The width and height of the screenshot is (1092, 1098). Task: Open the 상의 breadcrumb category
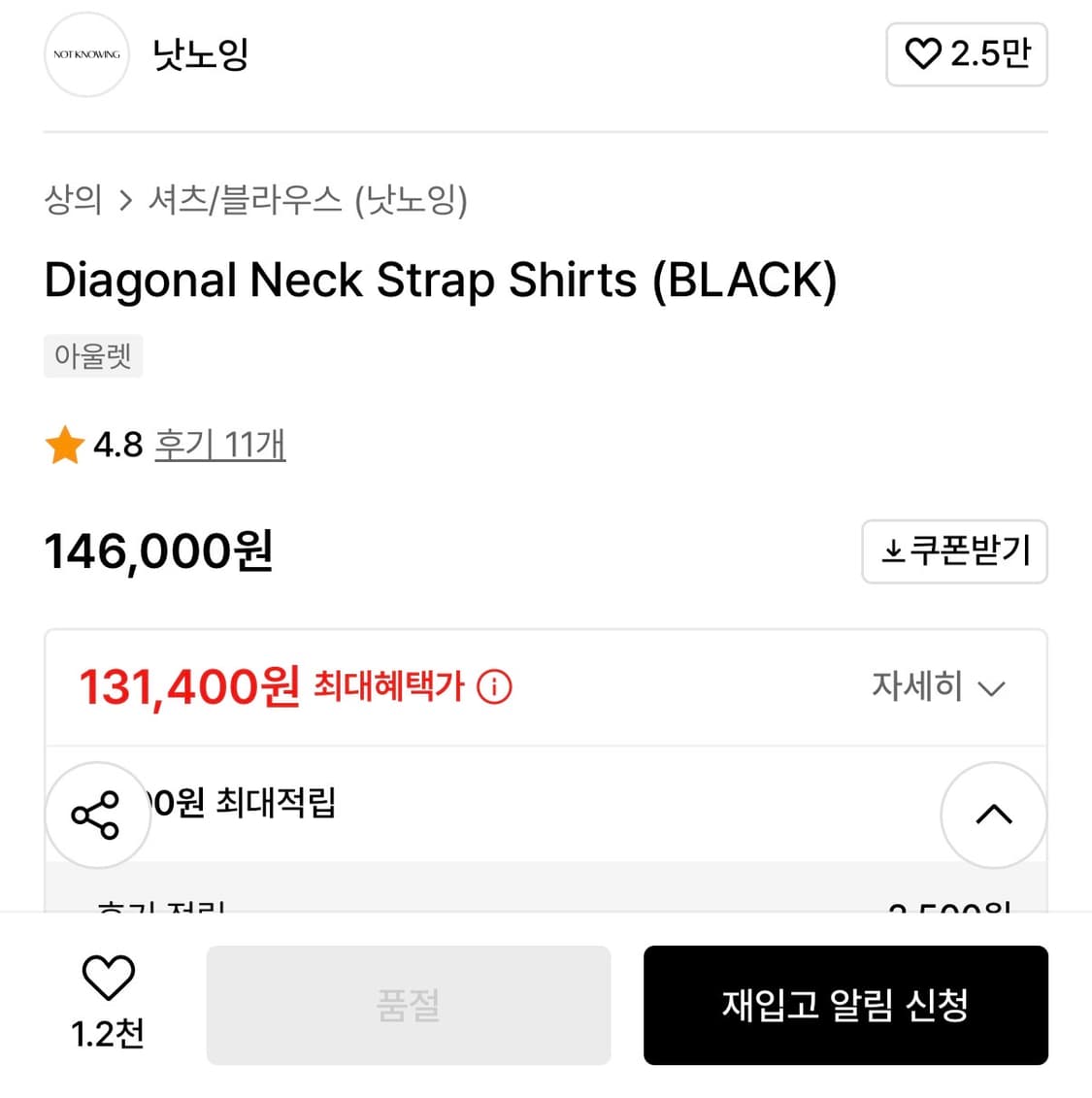(x=75, y=200)
